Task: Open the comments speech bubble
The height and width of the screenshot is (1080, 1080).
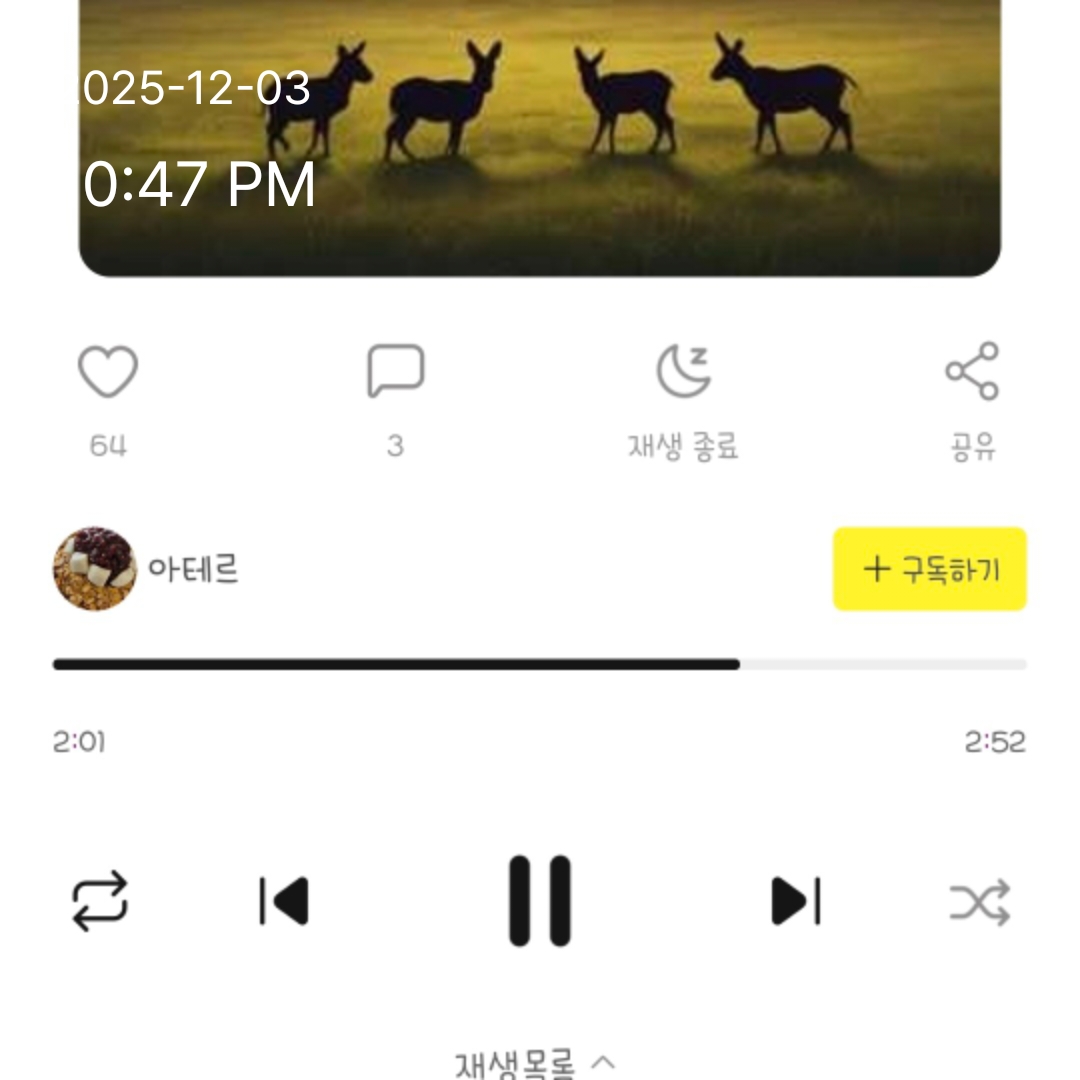Action: pyautogui.click(x=396, y=372)
